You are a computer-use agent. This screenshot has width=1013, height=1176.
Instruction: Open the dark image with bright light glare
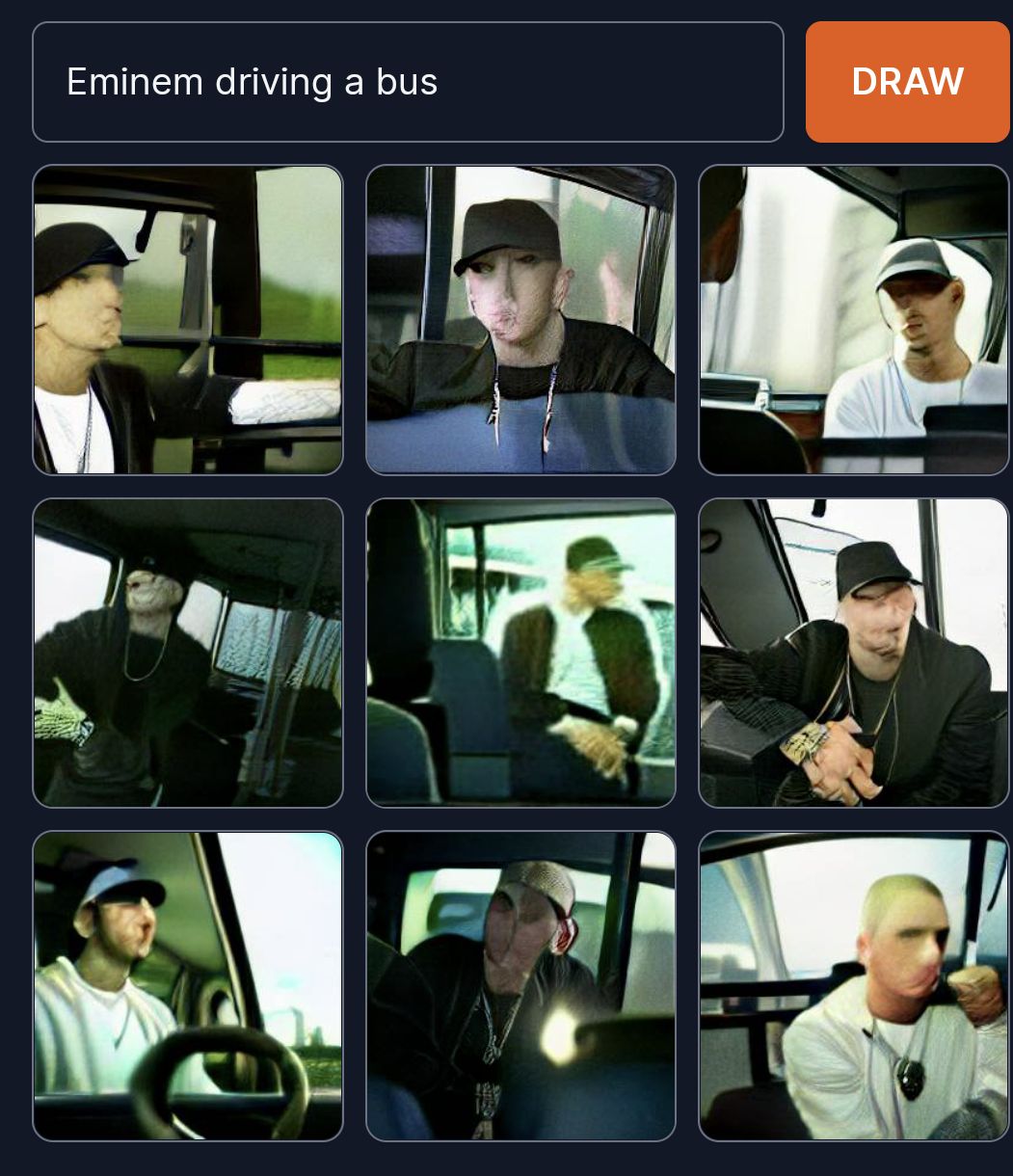(520, 985)
